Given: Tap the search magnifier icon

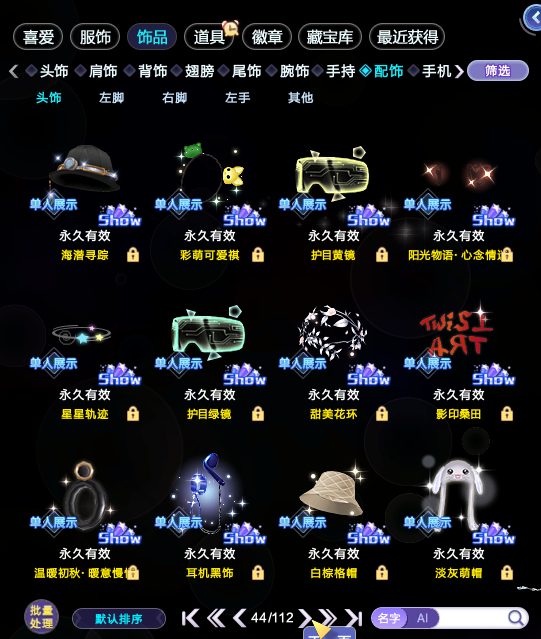Looking at the screenshot, I should click(x=516, y=618).
